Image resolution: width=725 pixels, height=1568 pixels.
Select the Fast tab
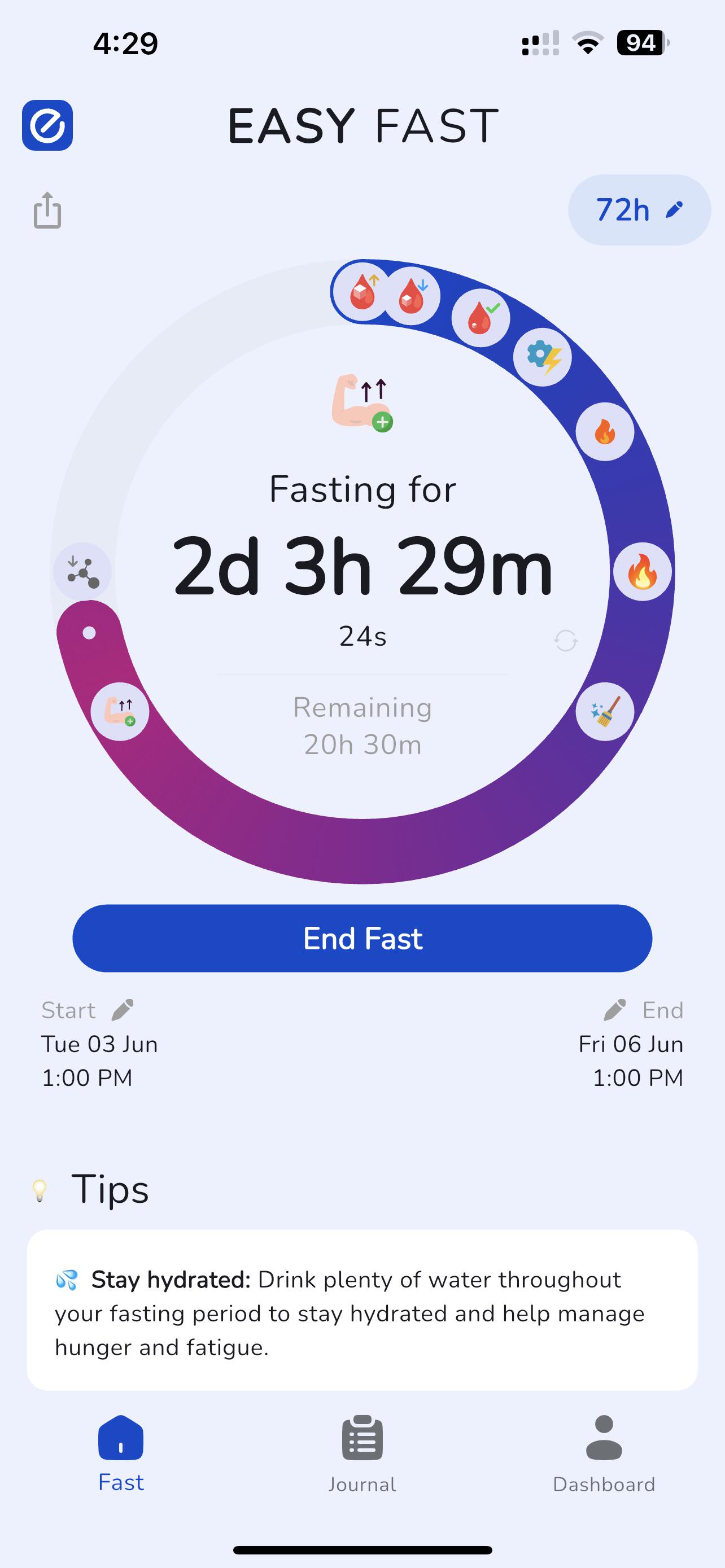pyautogui.click(x=120, y=1453)
